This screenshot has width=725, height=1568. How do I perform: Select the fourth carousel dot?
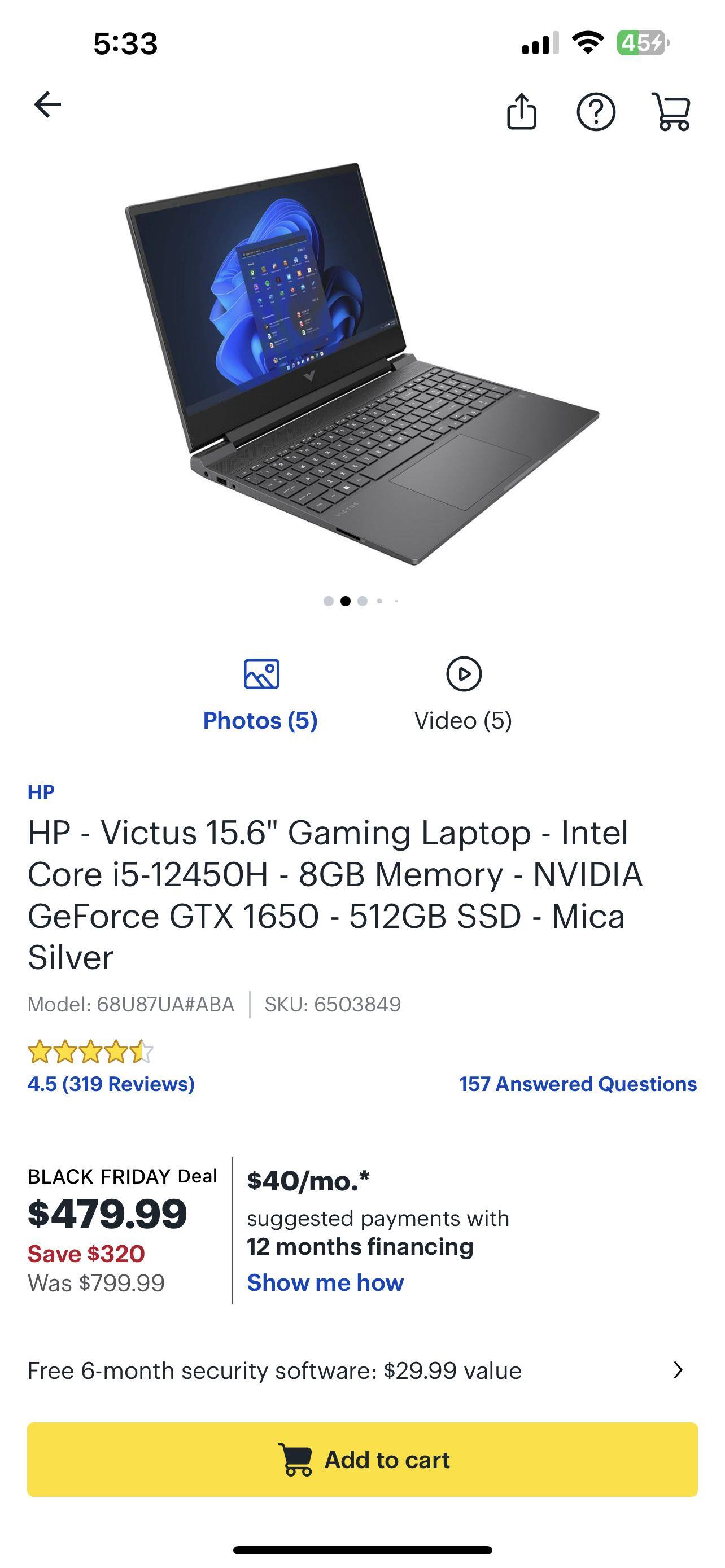(381, 599)
